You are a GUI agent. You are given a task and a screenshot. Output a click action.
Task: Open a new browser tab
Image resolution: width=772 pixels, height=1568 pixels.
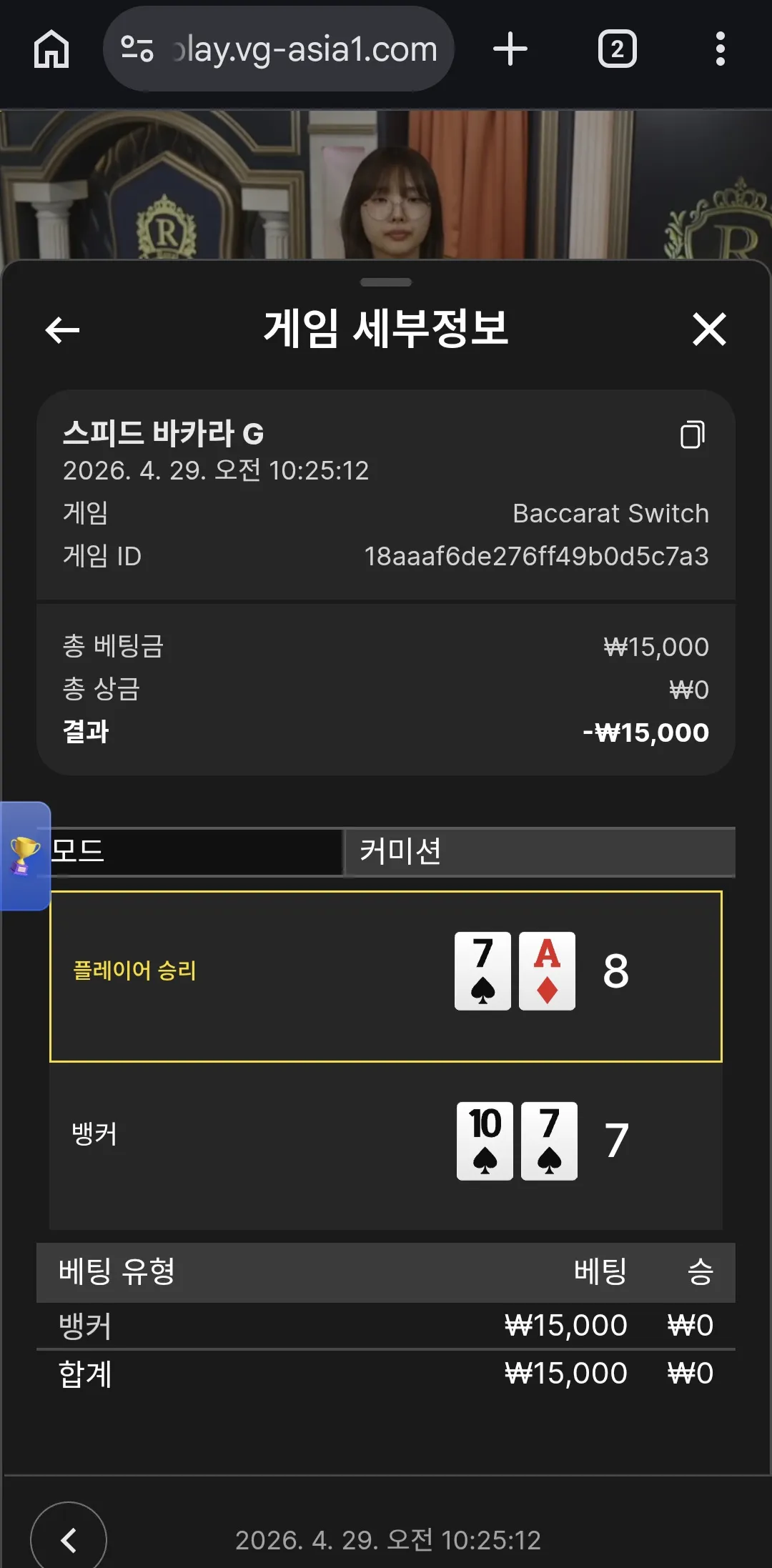tap(510, 49)
